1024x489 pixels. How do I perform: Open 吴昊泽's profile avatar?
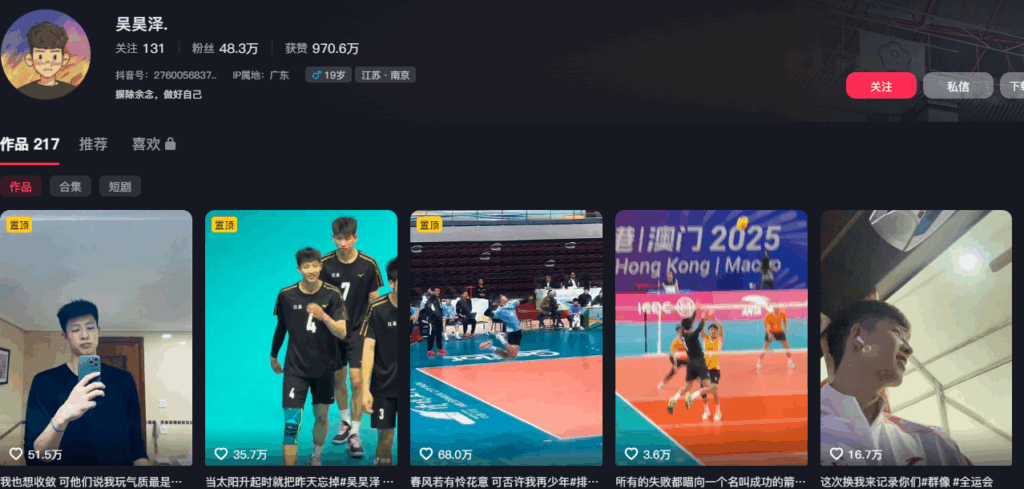point(45,52)
